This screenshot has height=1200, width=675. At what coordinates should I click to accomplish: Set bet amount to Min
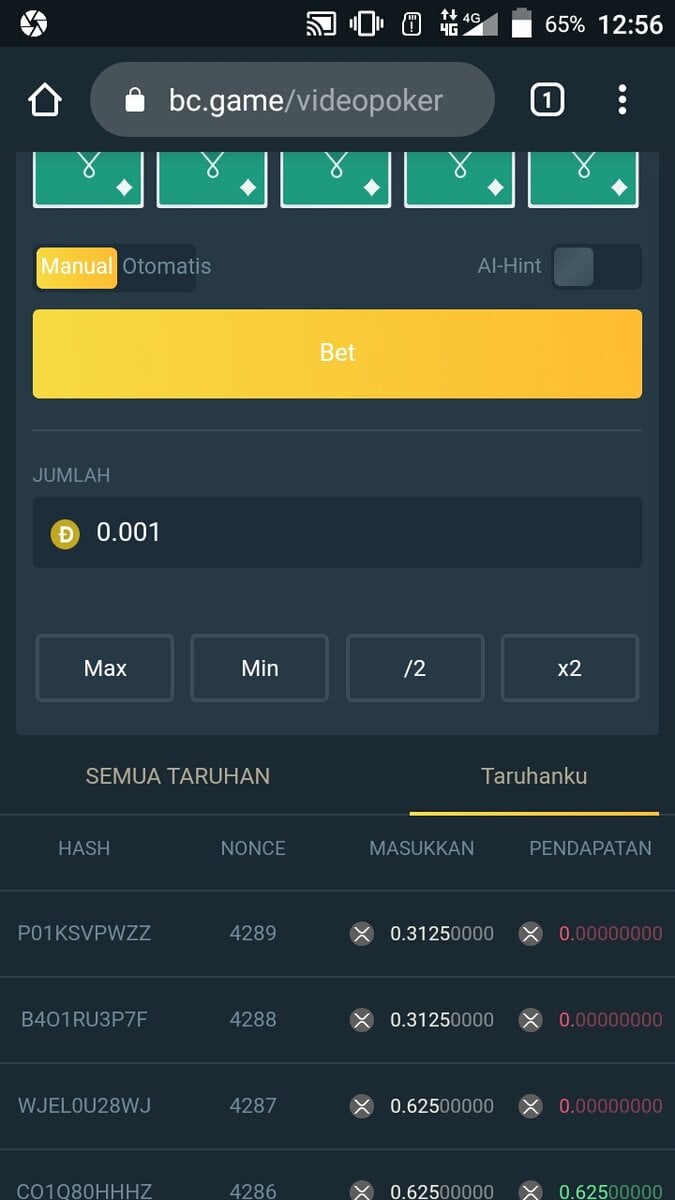tap(259, 668)
